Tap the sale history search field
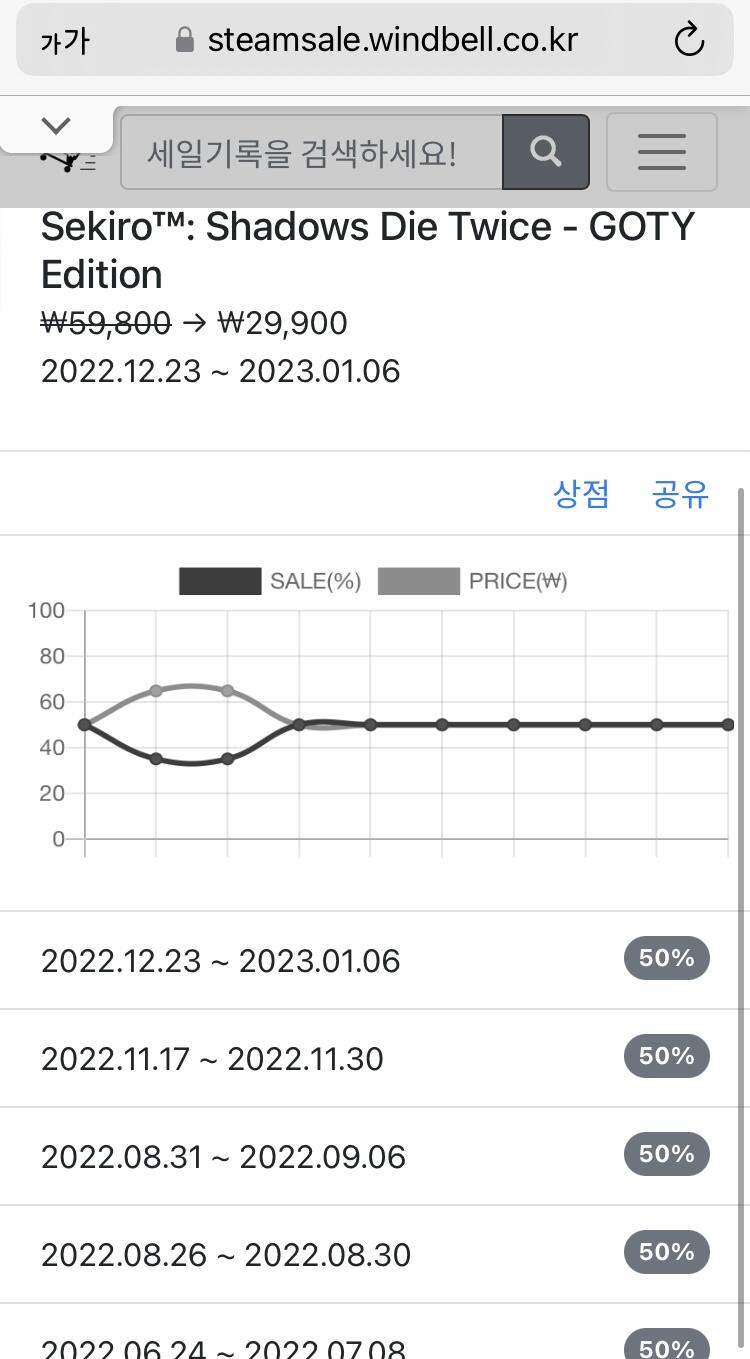This screenshot has width=750, height=1359. [x=311, y=152]
